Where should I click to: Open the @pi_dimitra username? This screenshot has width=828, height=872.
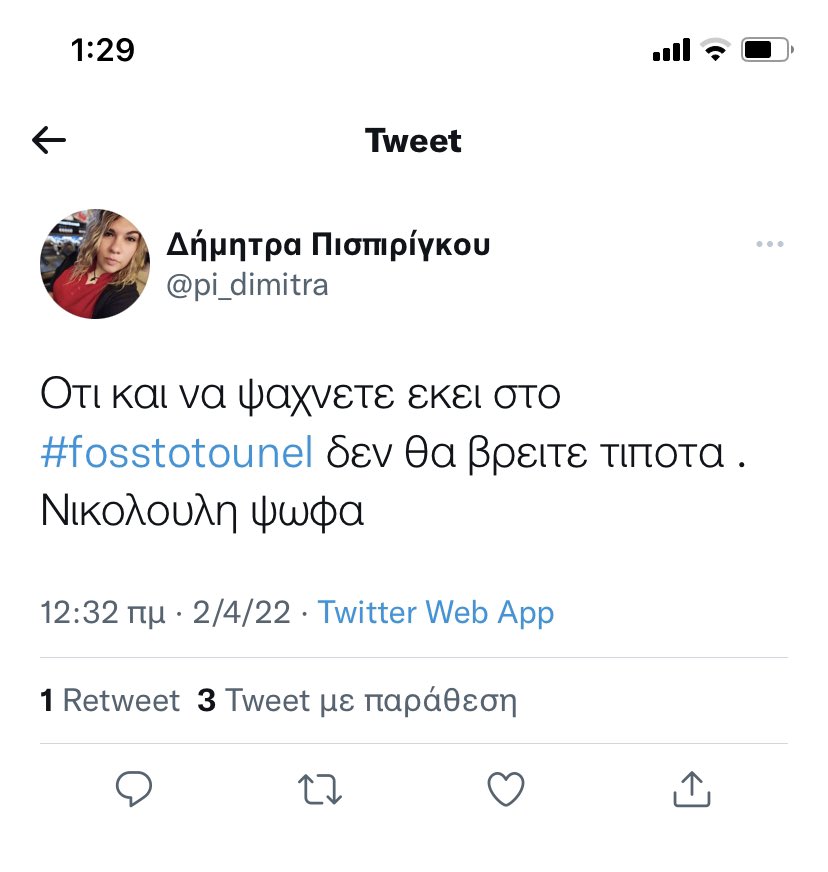247,286
